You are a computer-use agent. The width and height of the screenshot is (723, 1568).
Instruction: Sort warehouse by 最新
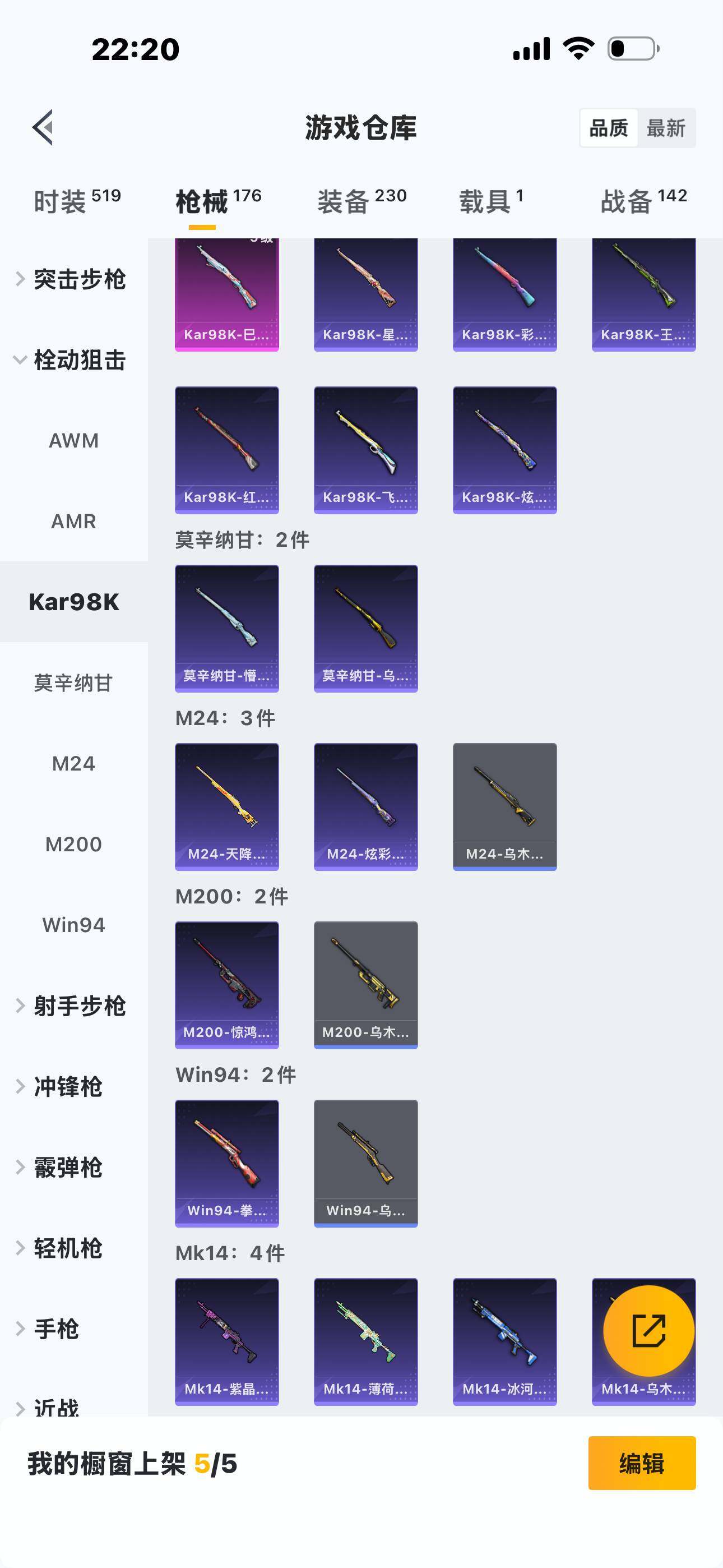pyautogui.click(x=665, y=128)
